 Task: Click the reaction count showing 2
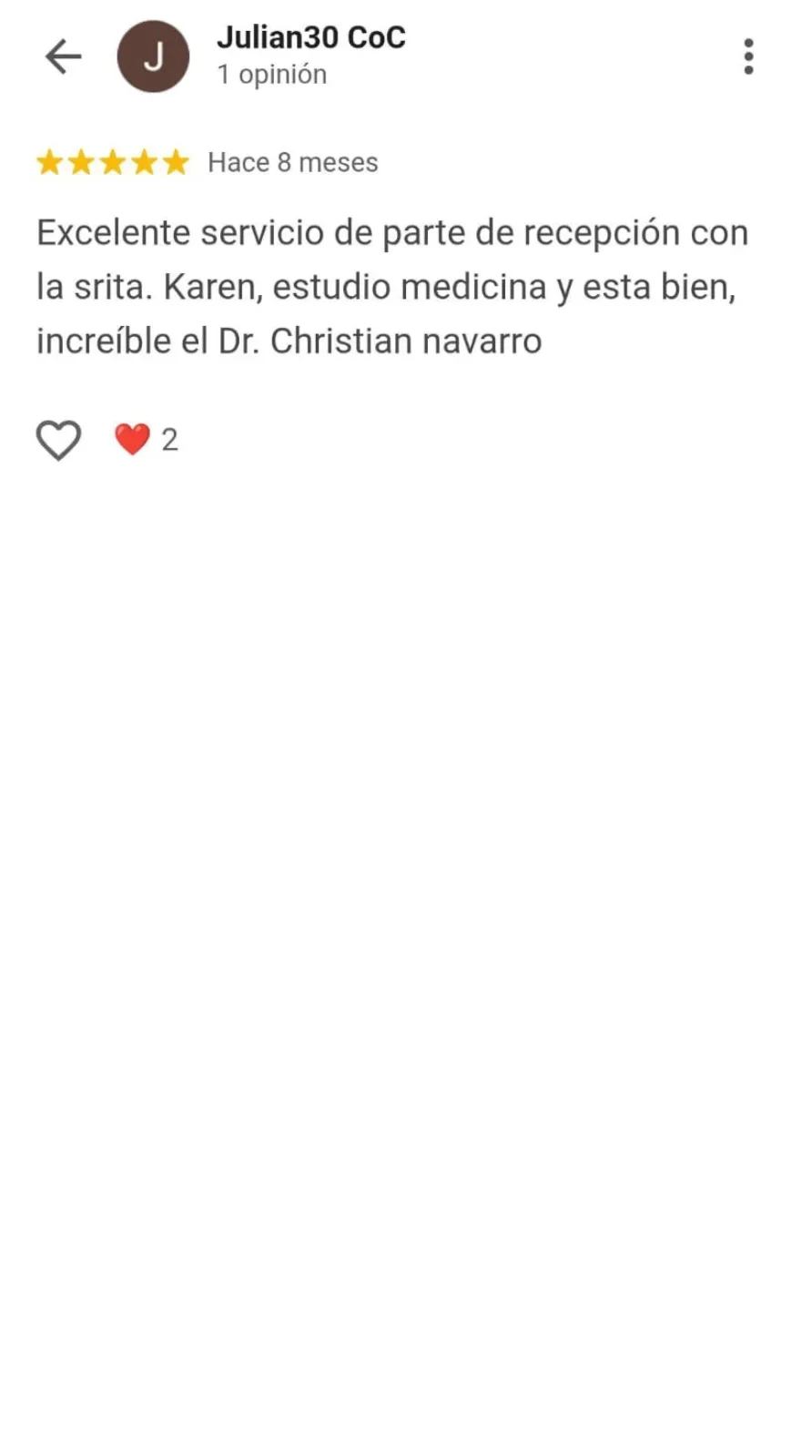(x=169, y=439)
